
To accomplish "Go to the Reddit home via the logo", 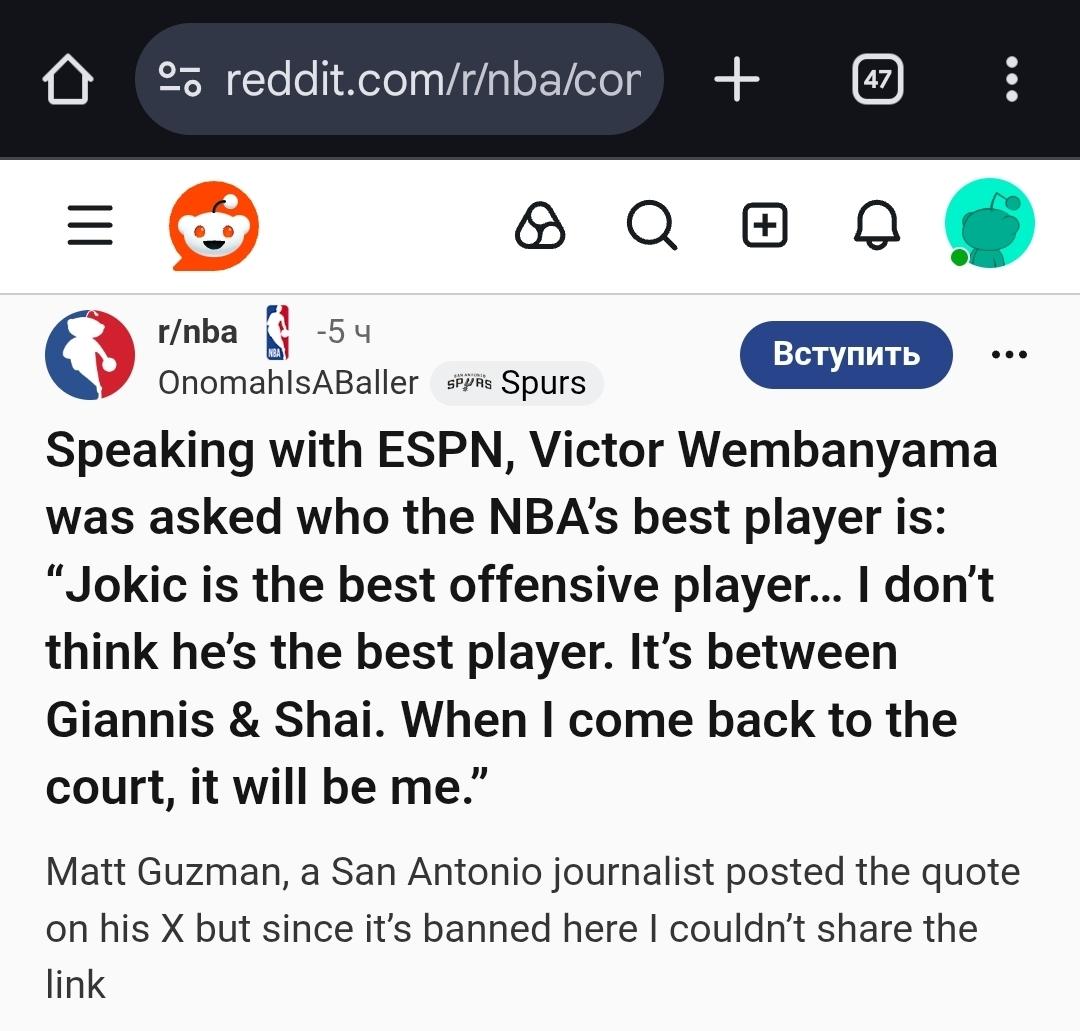I will click(x=214, y=226).
